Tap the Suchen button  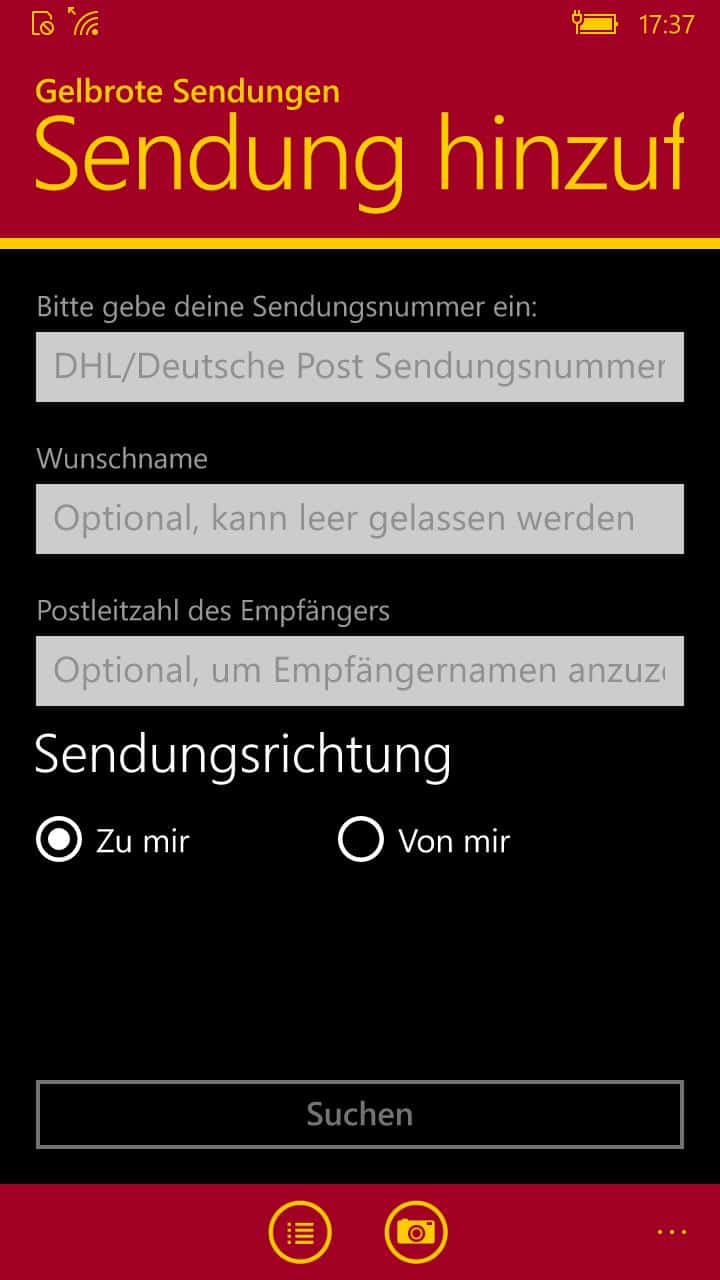click(360, 1114)
